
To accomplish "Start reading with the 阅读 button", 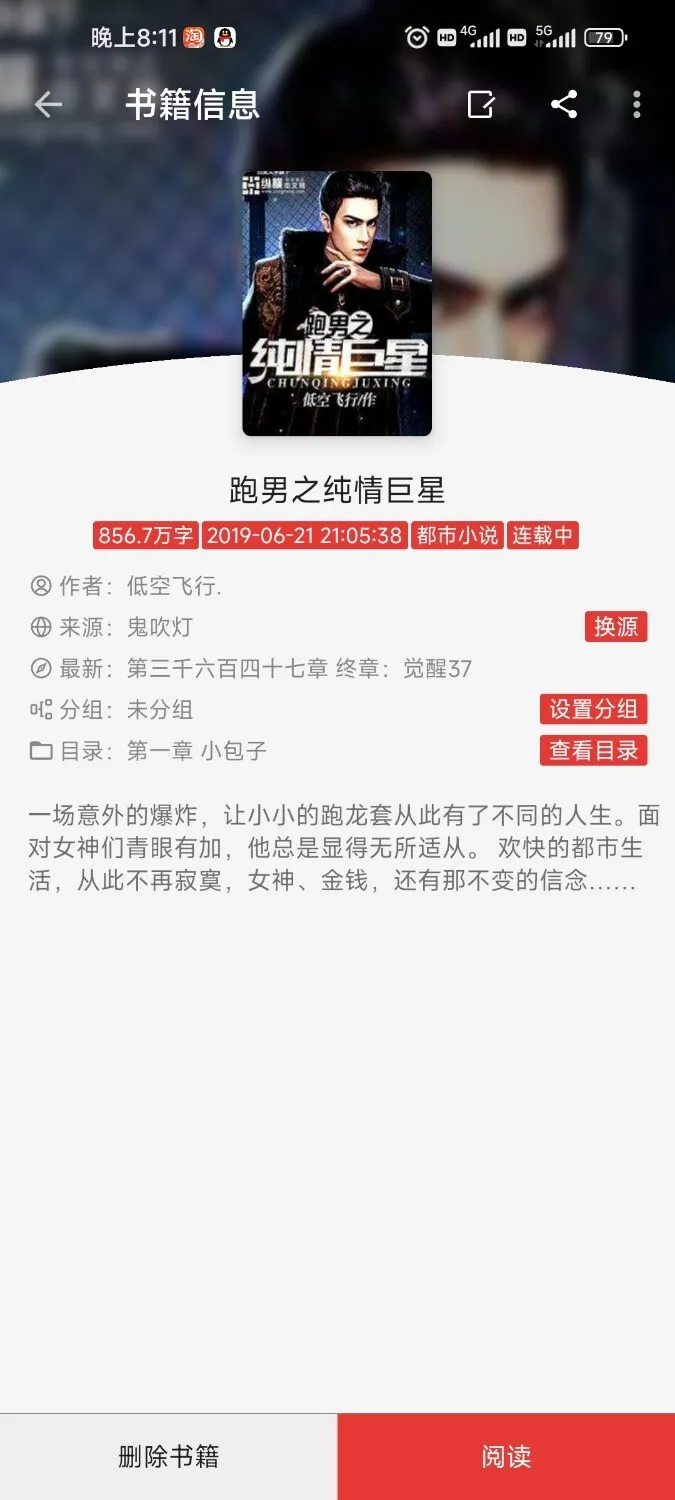I will click(506, 1456).
